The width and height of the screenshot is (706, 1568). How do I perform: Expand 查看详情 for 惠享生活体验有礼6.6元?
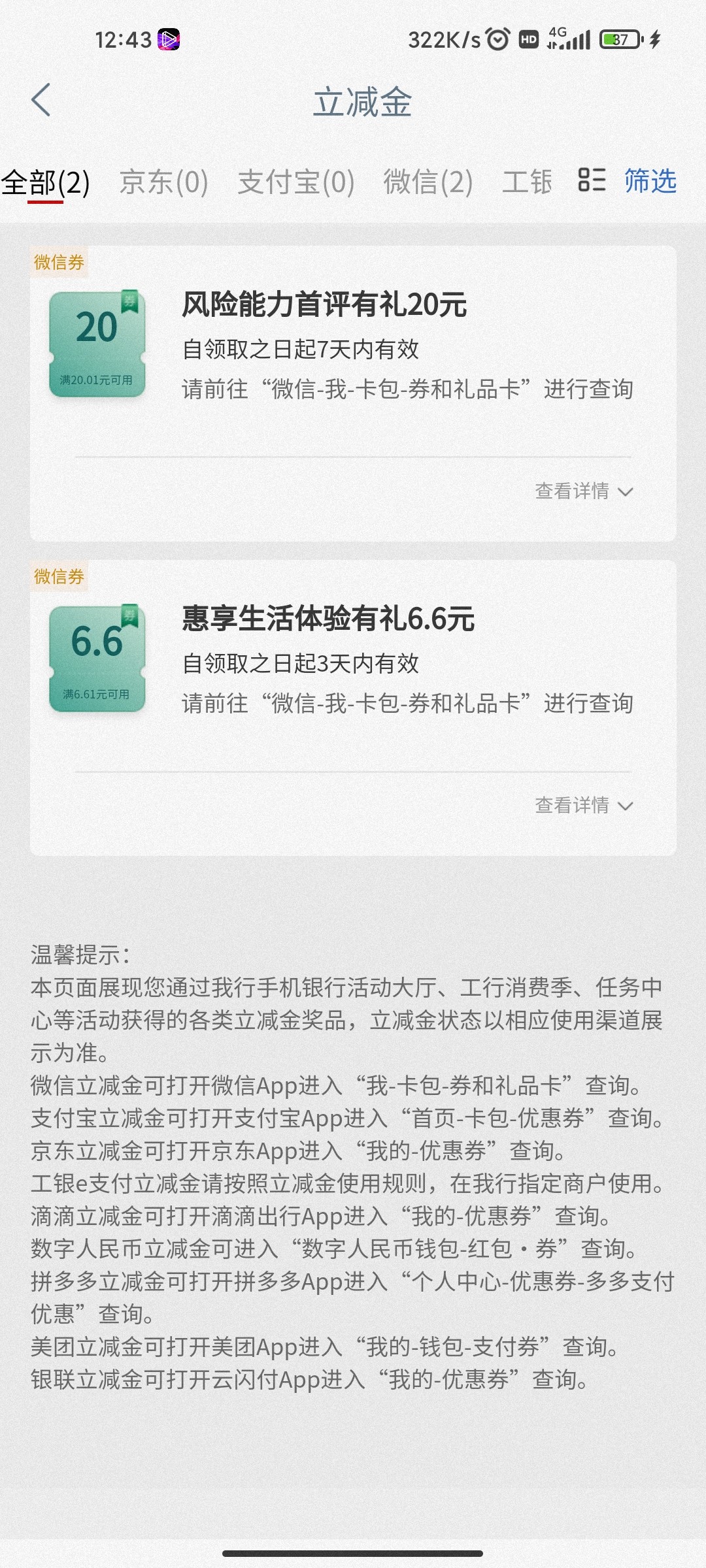[x=584, y=805]
